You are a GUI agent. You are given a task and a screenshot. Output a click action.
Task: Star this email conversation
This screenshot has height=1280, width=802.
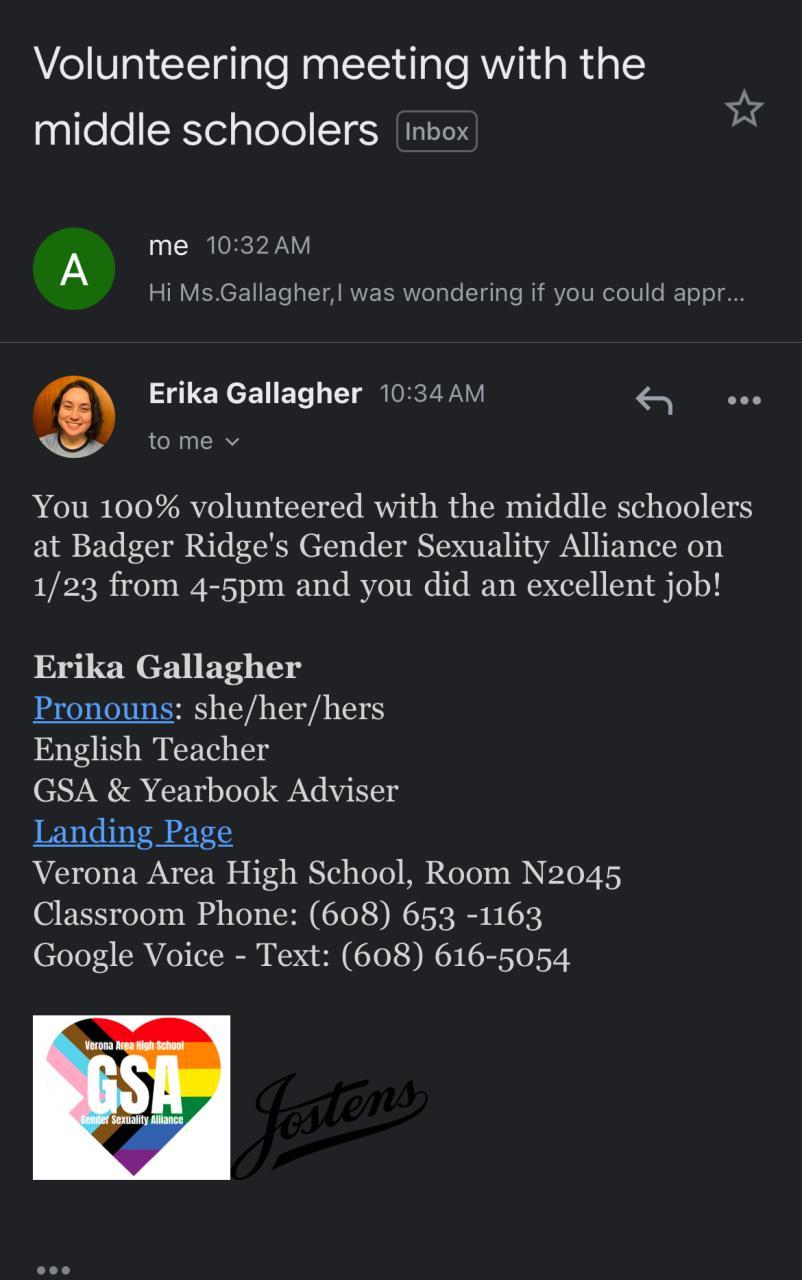pos(743,109)
